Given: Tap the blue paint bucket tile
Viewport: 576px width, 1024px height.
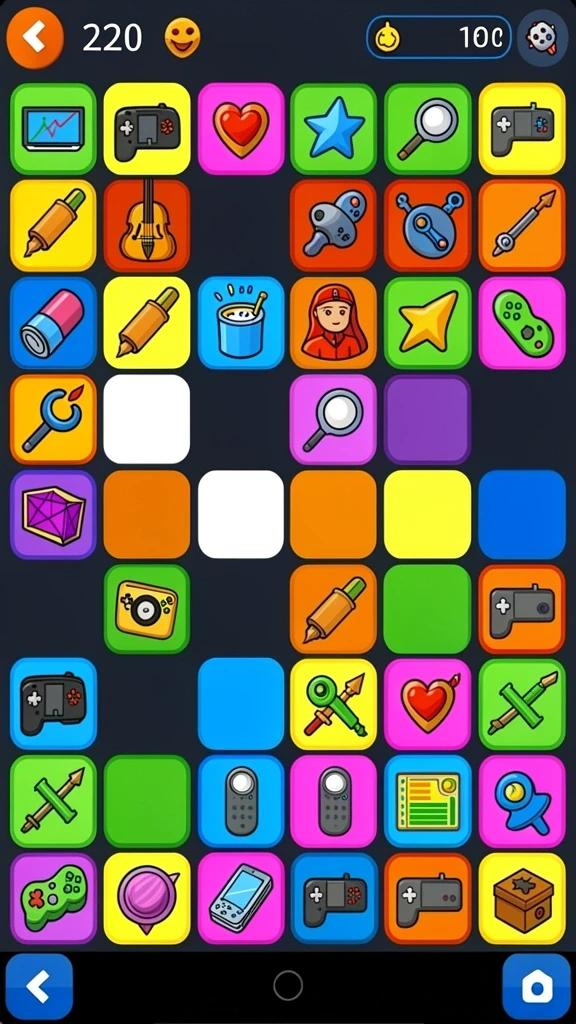Looking at the screenshot, I should click(x=240, y=323).
